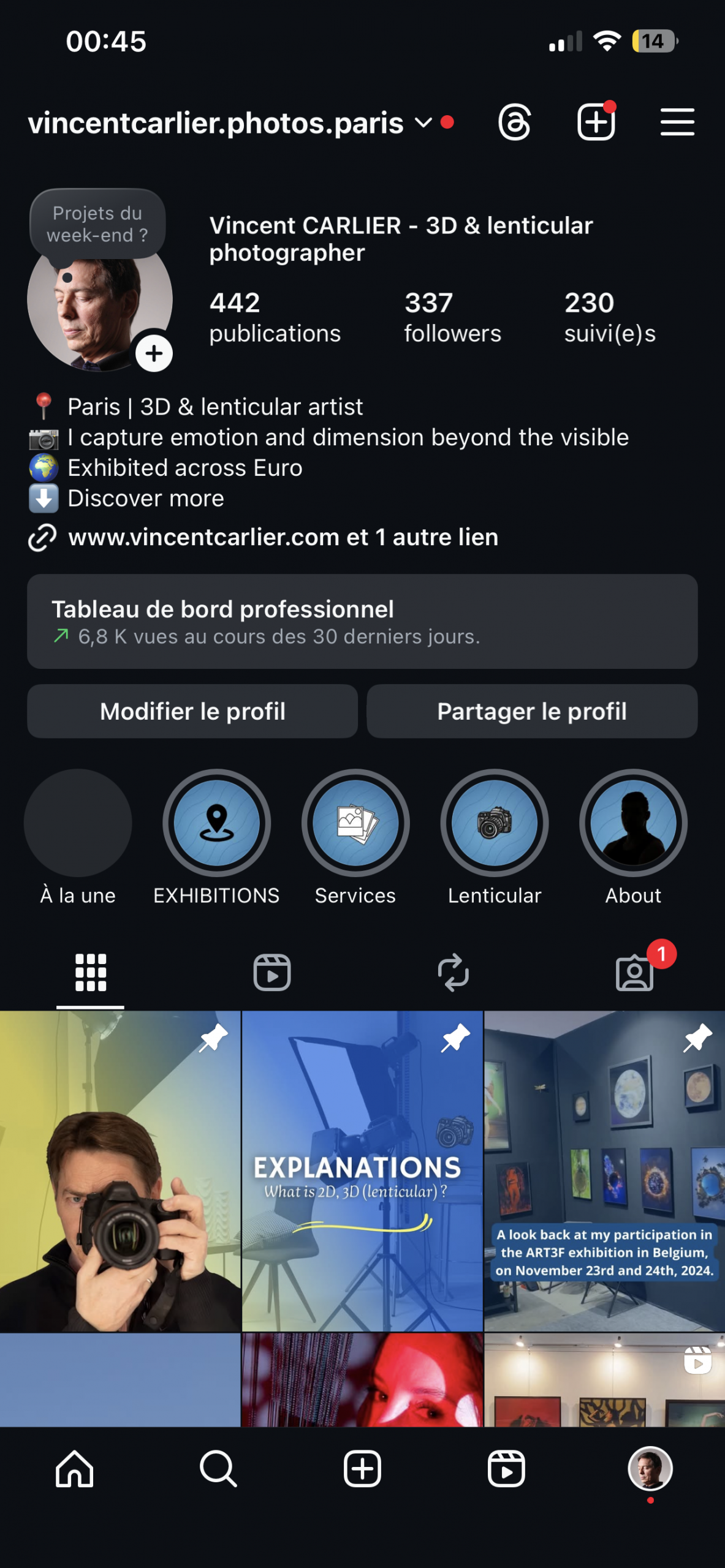Open the repost/feed activity icon

coord(453,973)
